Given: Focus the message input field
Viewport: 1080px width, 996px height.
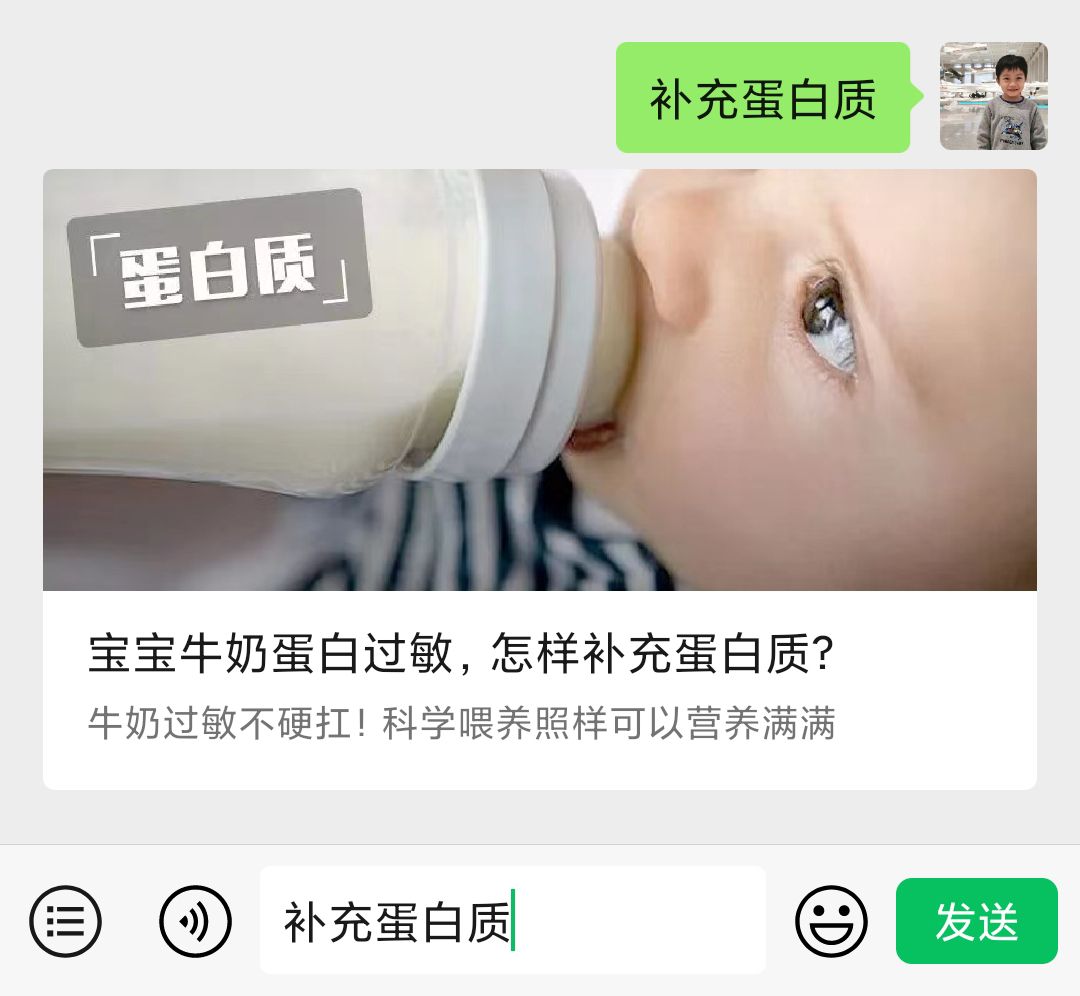Looking at the screenshot, I should [x=640, y=921].
